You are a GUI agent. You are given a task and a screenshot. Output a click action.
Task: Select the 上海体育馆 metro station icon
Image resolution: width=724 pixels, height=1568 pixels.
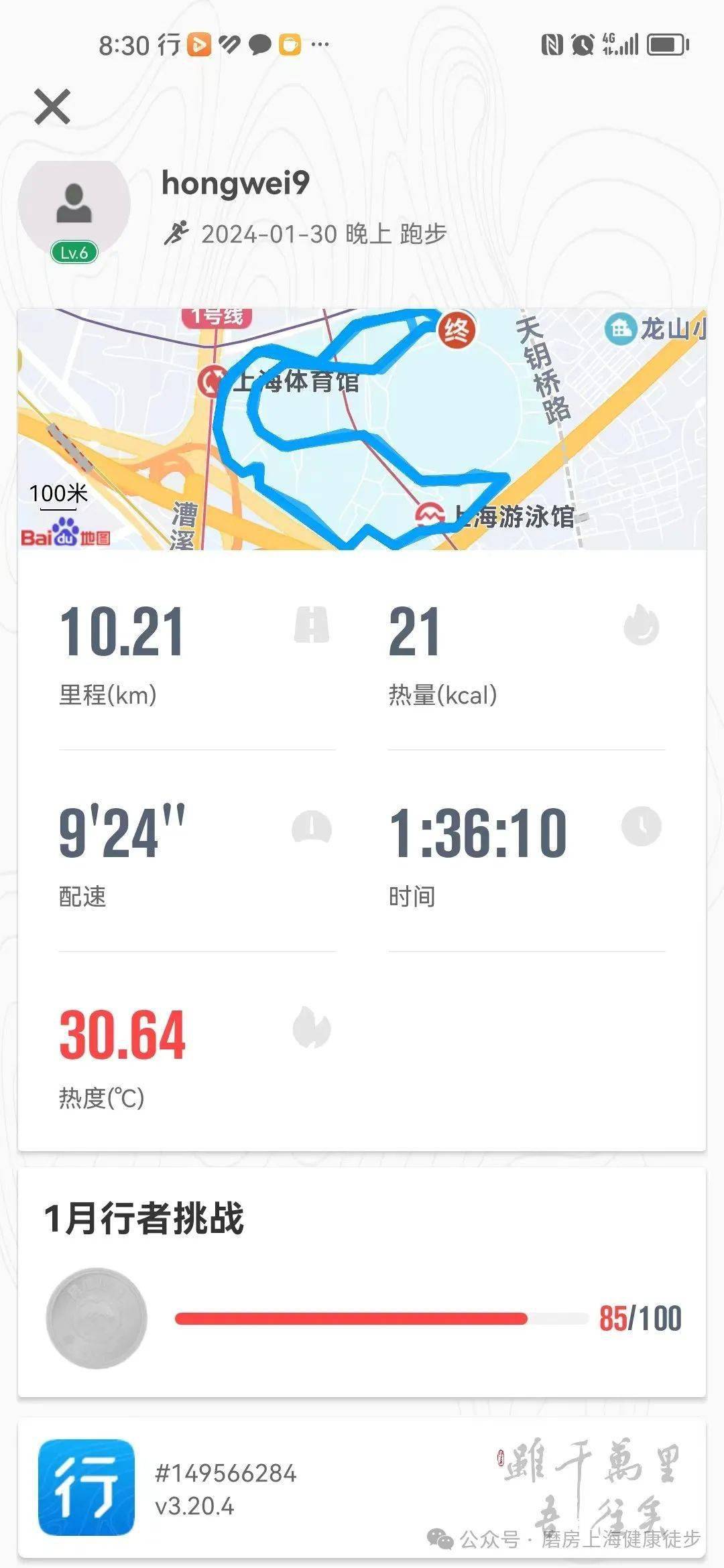[x=213, y=379]
